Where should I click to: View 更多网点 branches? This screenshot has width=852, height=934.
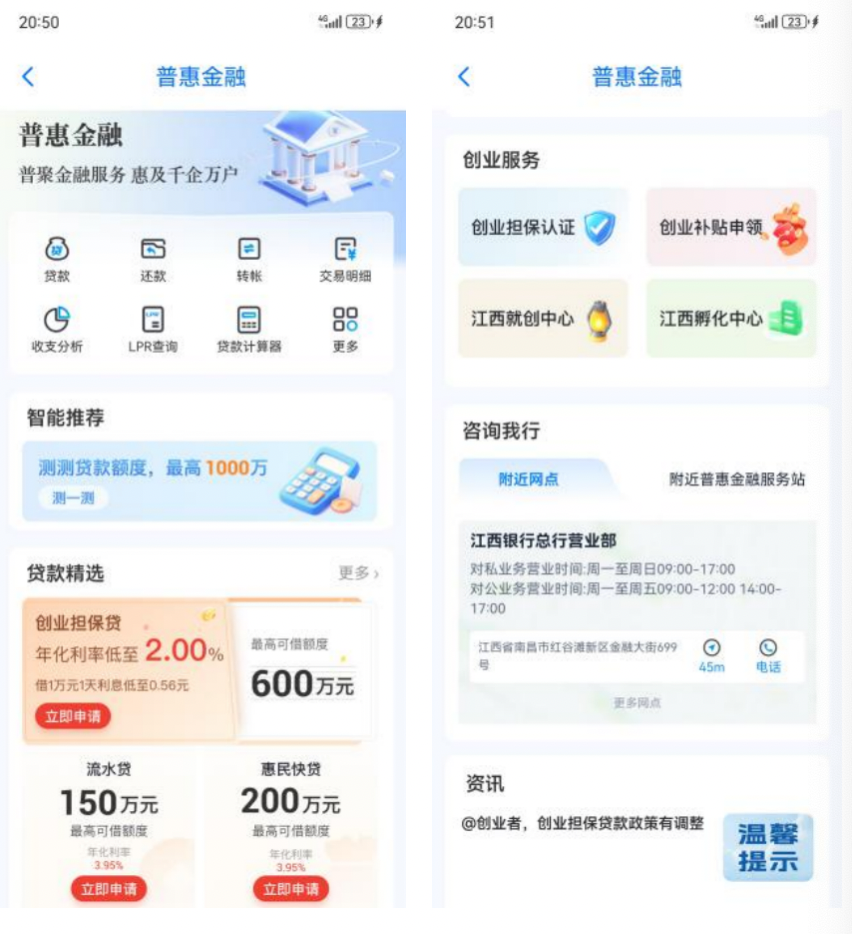[x=637, y=703]
